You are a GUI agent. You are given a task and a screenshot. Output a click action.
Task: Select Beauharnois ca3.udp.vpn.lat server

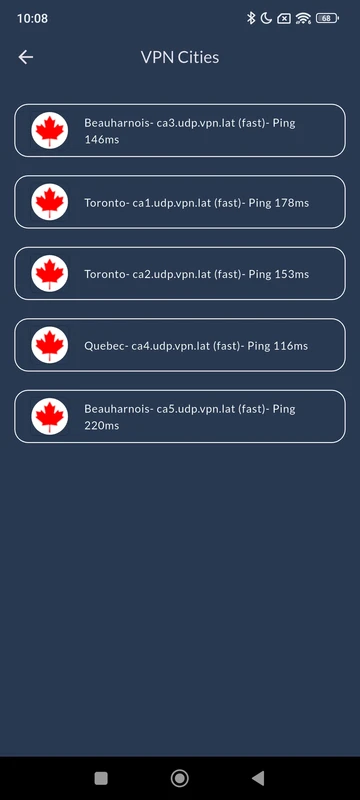click(180, 131)
